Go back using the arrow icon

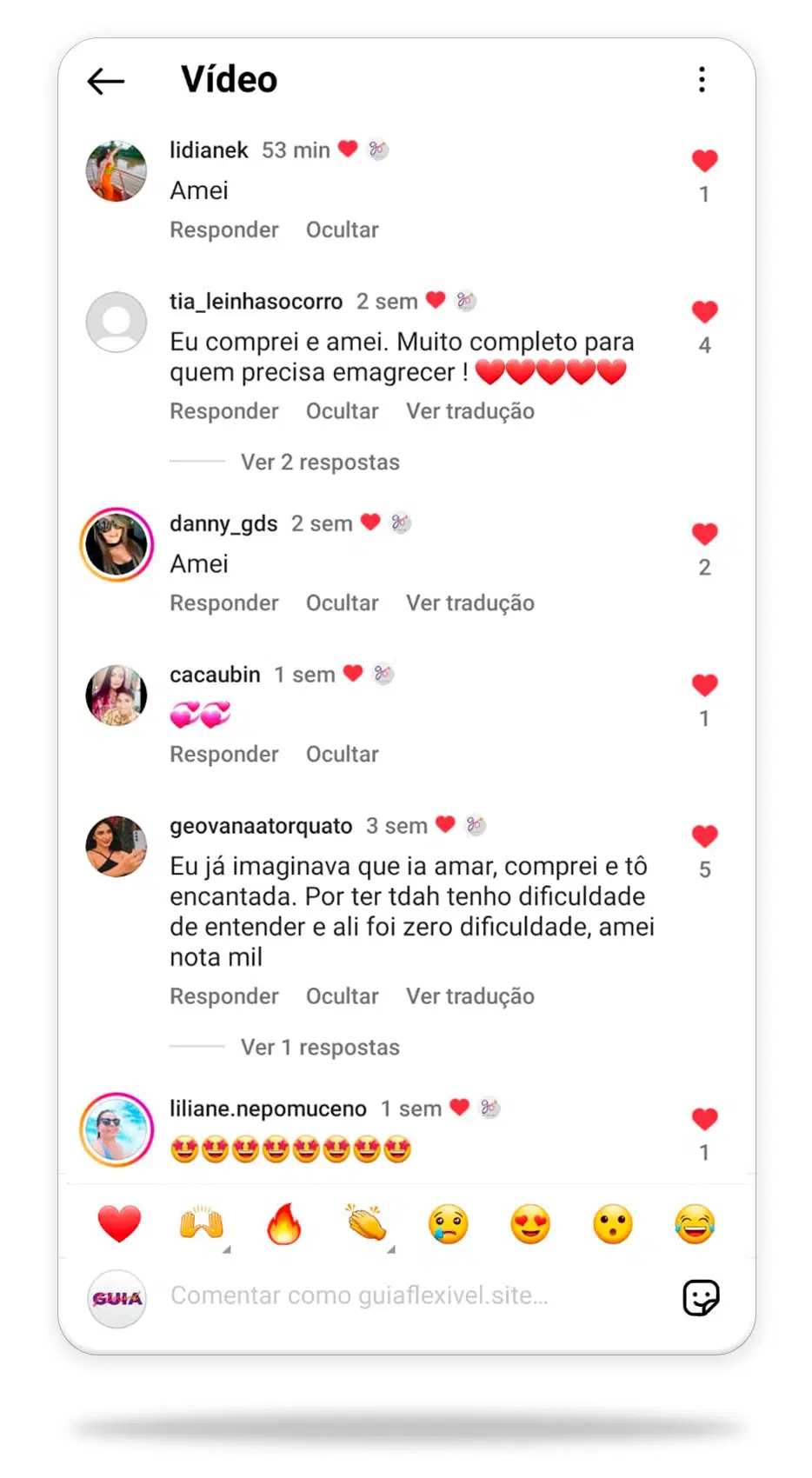[x=106, y=81]
